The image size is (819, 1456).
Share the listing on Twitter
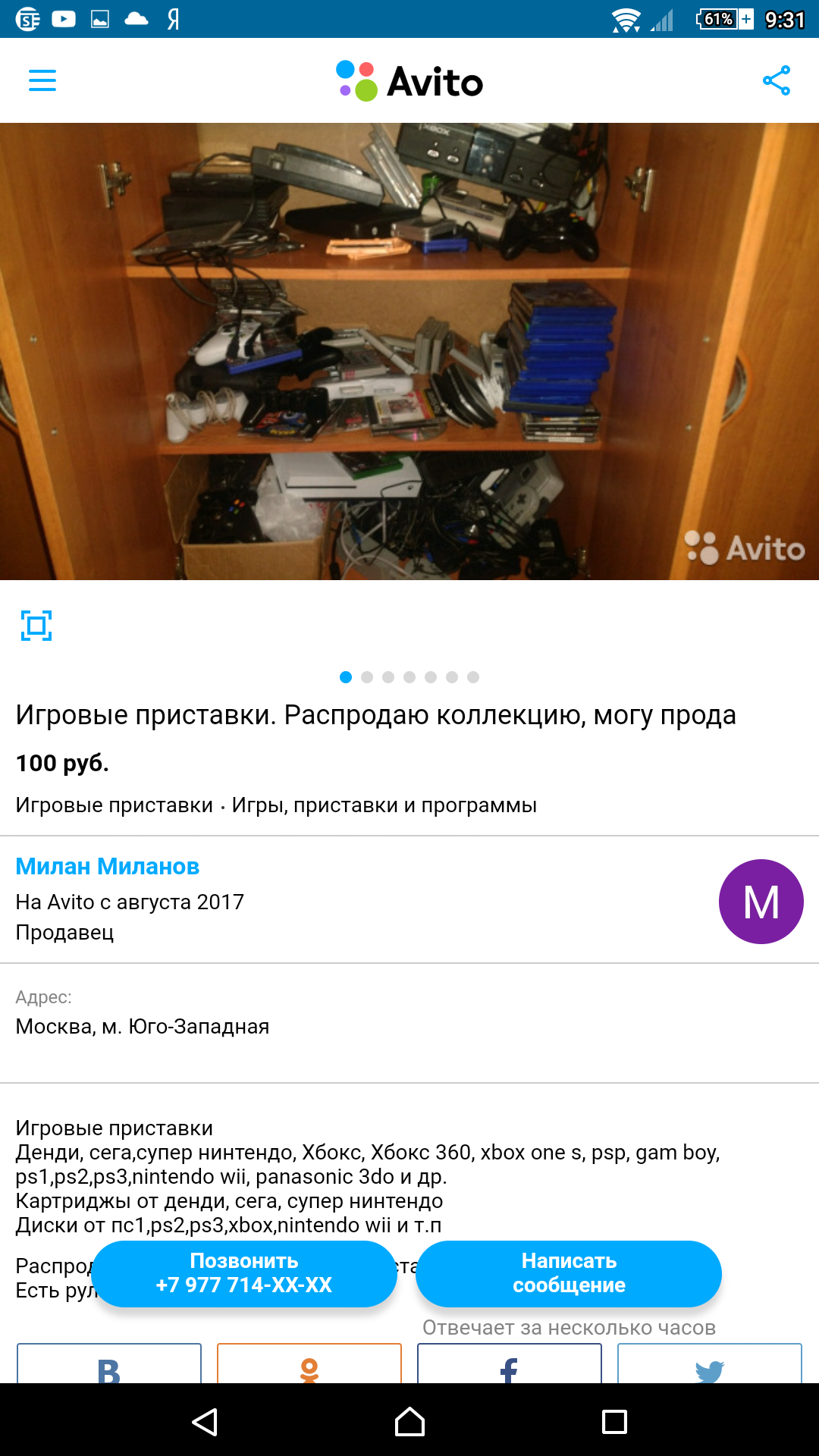coord(710,1363)
